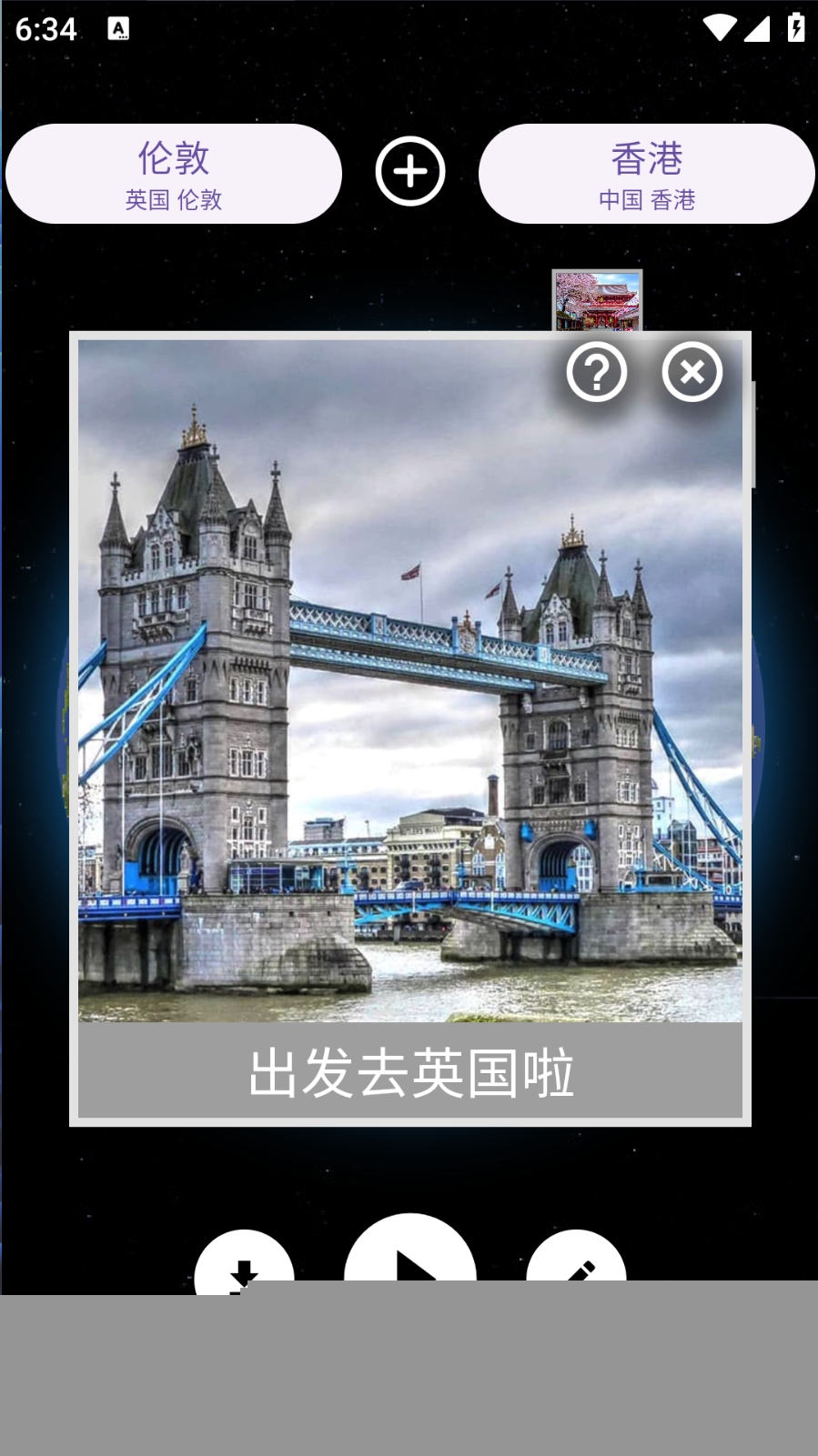
Task: Play the travel route animation
Action: (x=410, y=1255)
